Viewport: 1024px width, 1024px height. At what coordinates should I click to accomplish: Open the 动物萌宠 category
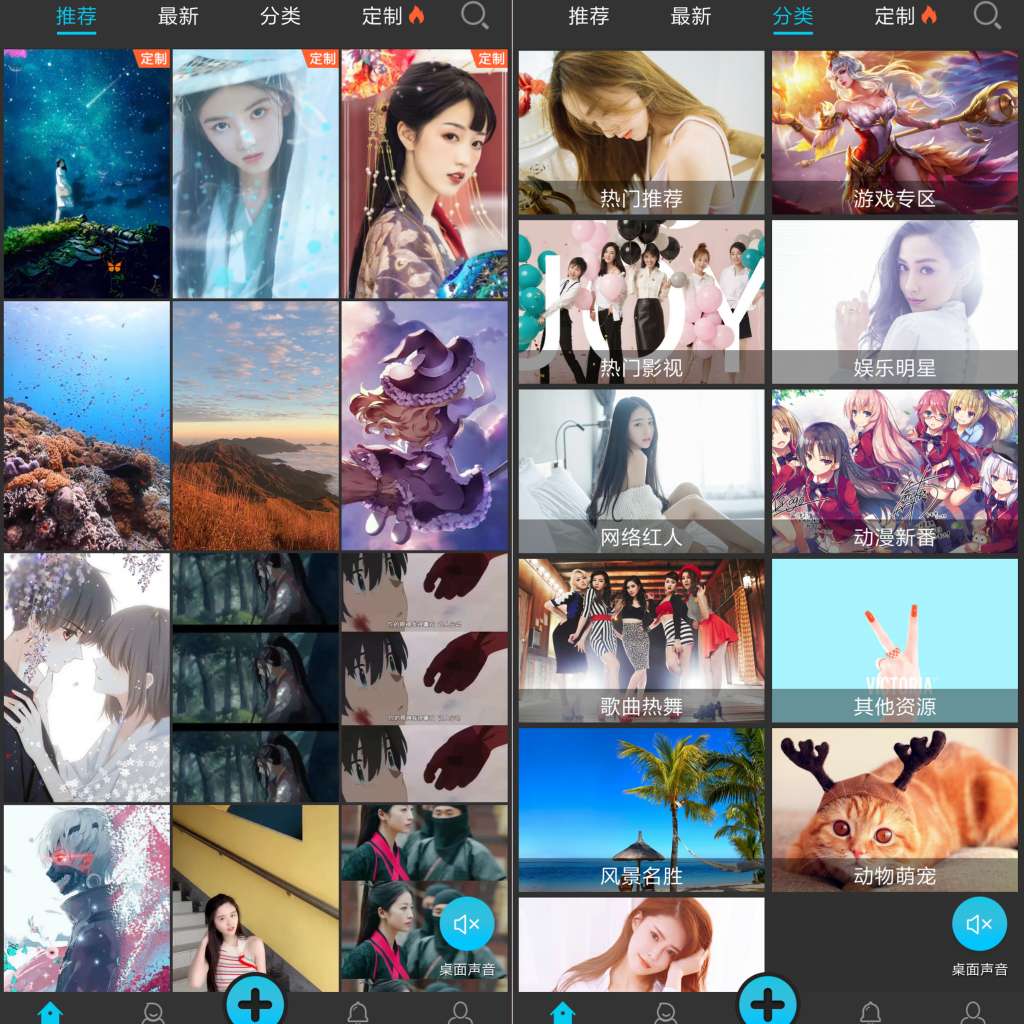tap(894, 810)
